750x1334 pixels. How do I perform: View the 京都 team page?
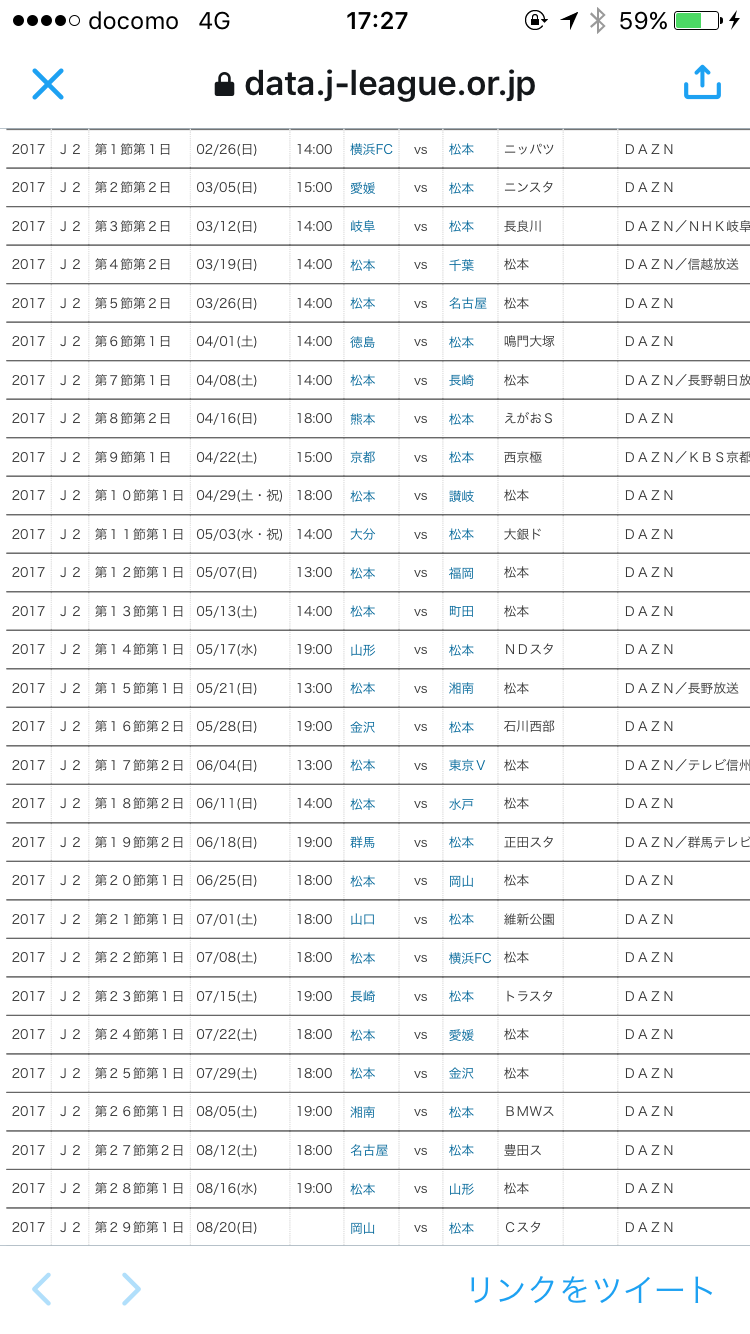(362, 457)
